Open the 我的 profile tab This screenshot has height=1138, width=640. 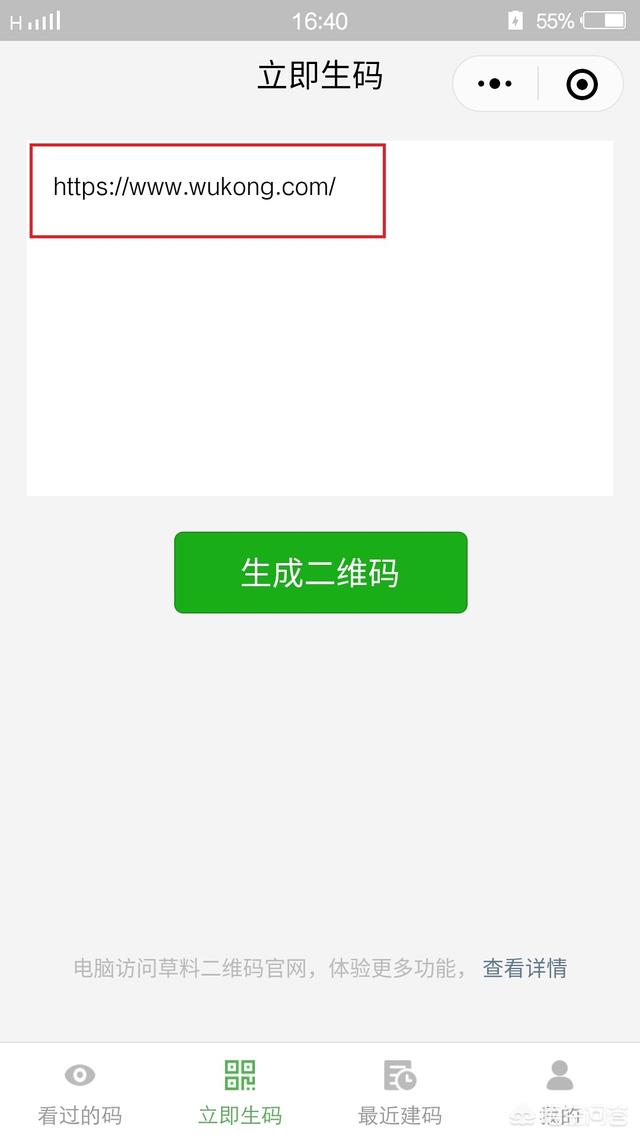point(560,1092)
